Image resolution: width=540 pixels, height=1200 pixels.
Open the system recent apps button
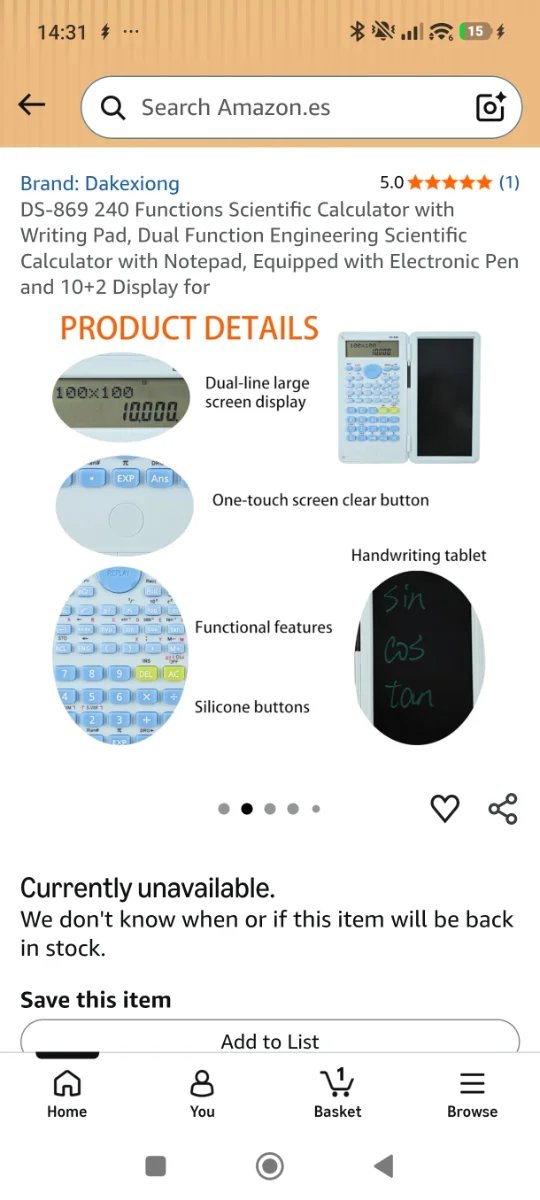[155, 1166]
